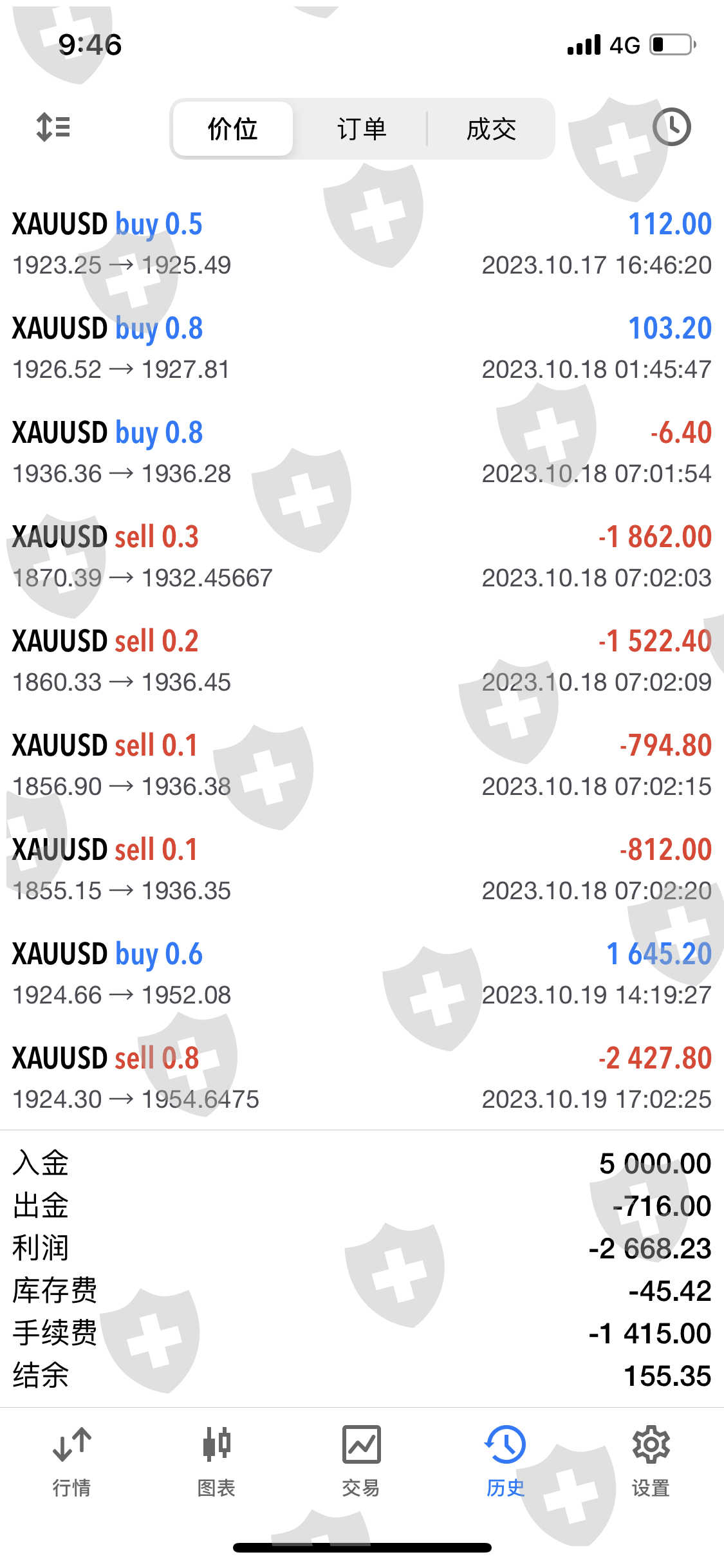Switch to the 交易 tab
Viewport: 724px width, 1568px height.
point(361,1459)
